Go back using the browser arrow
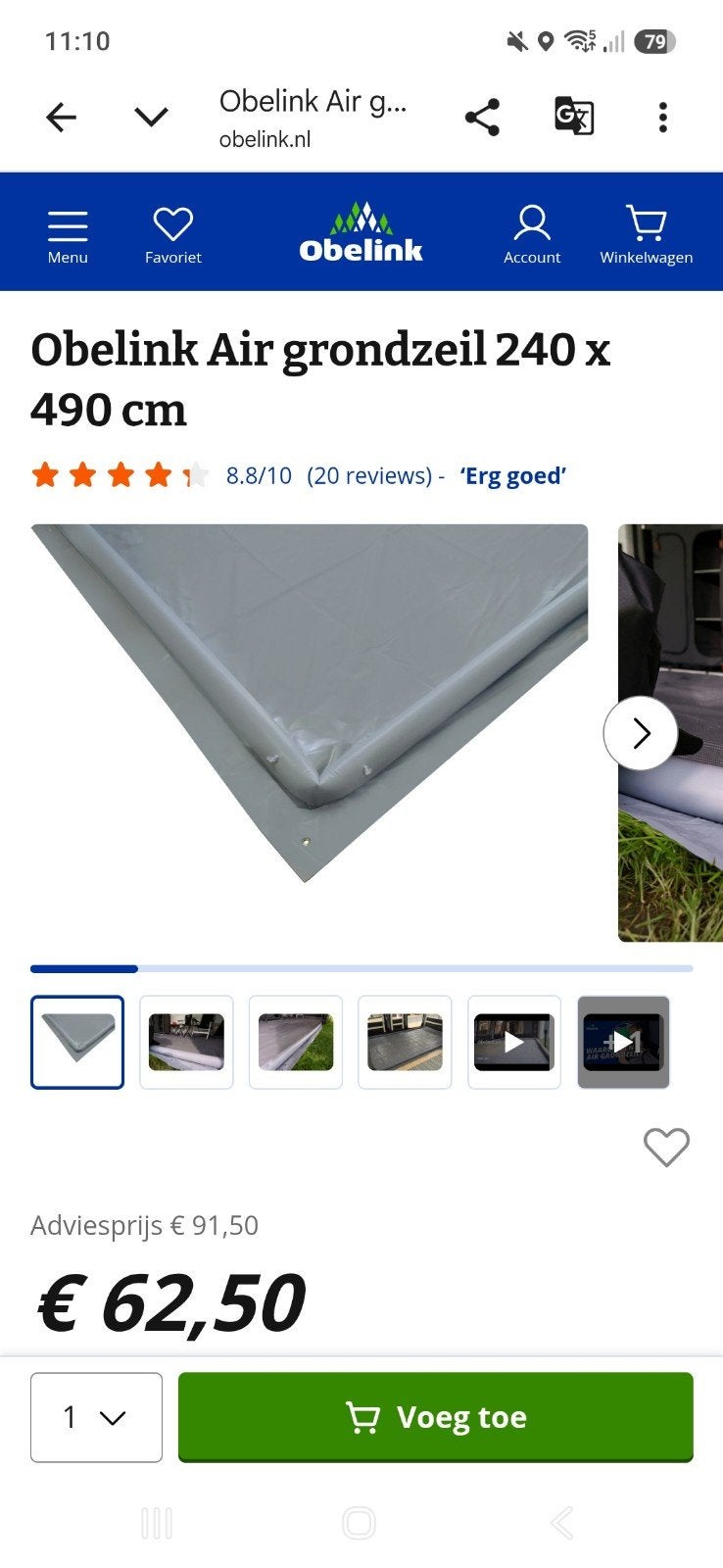This screenshot has width=723, height=1568. [x=61, y=118]
